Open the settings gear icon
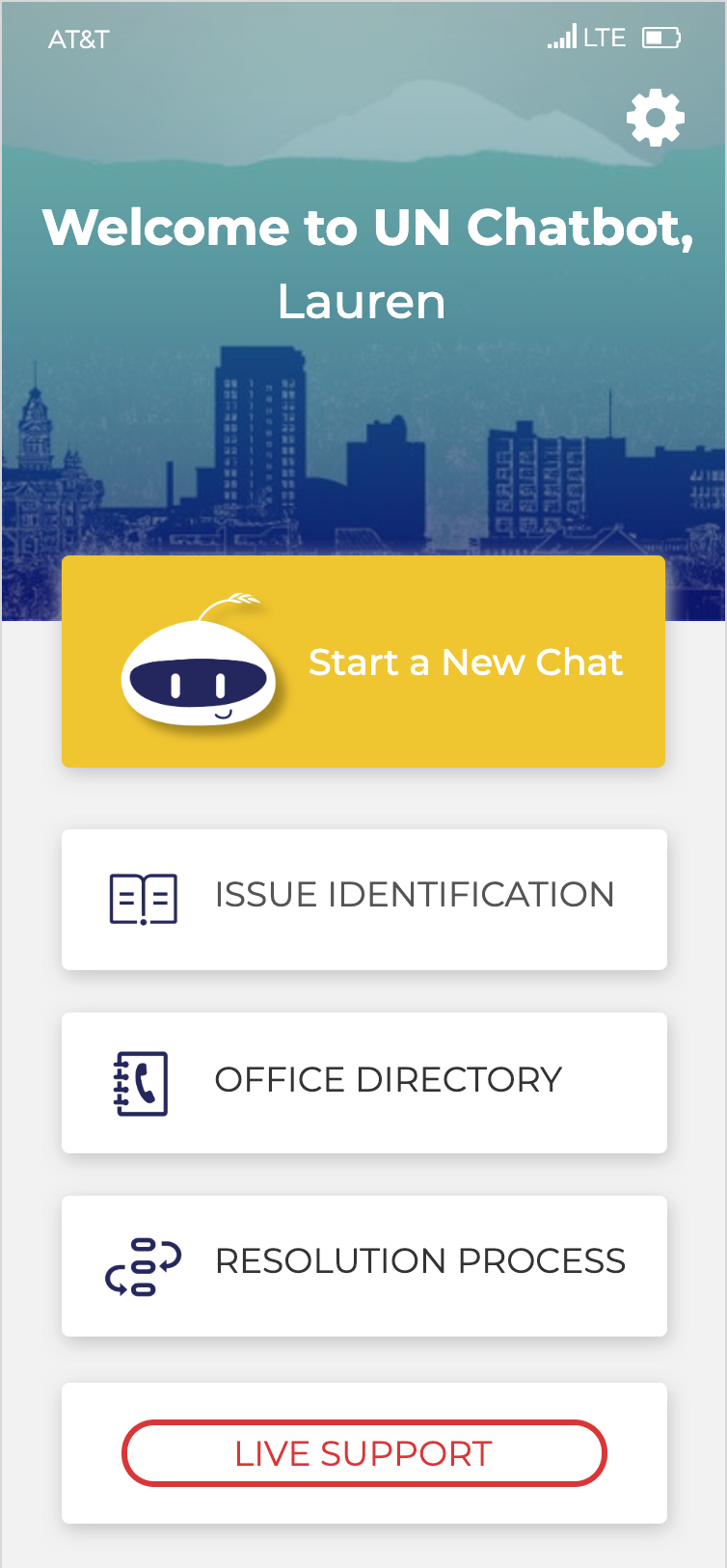 656,118
